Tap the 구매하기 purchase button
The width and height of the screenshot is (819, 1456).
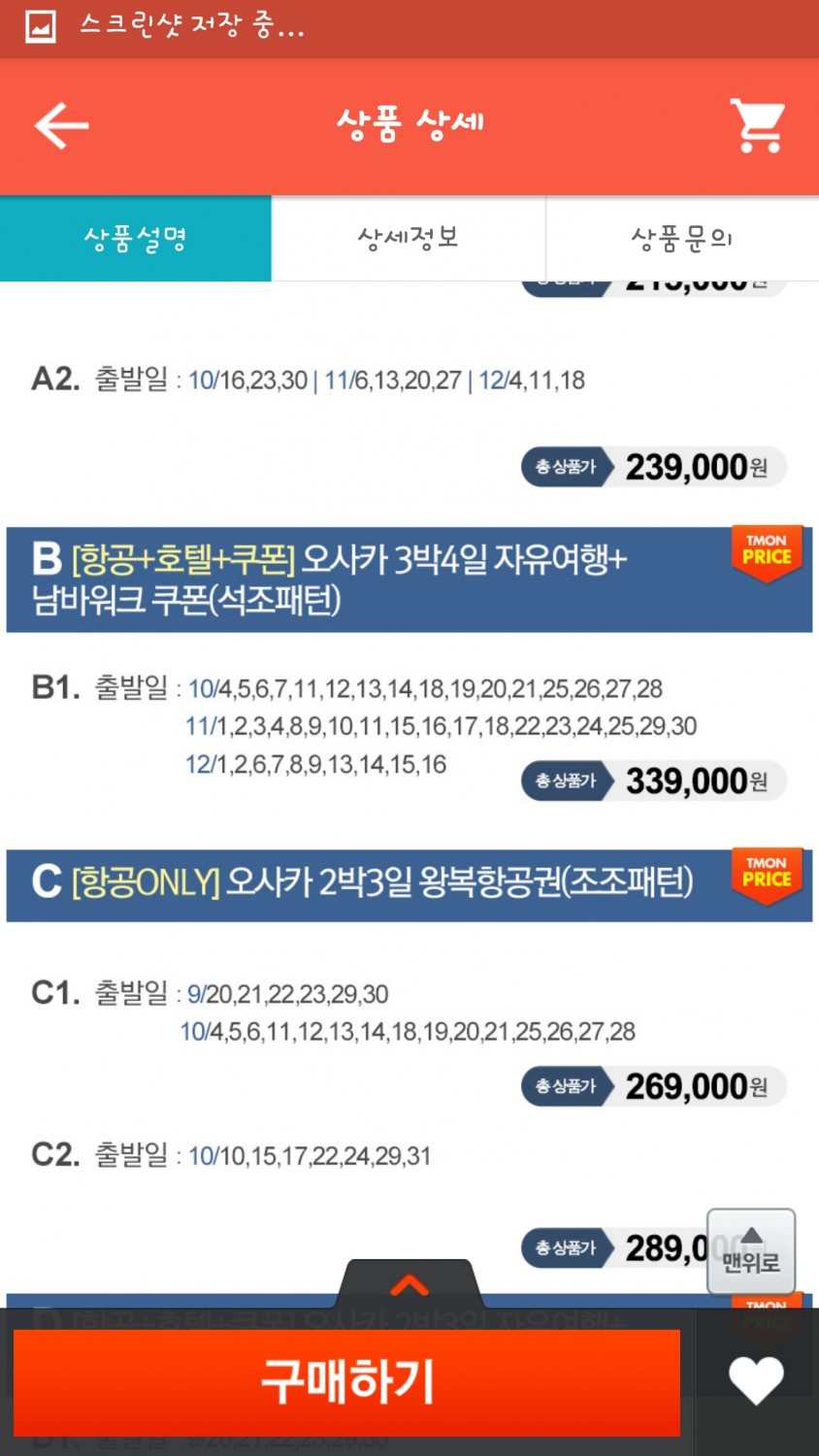click(346, 1382)
